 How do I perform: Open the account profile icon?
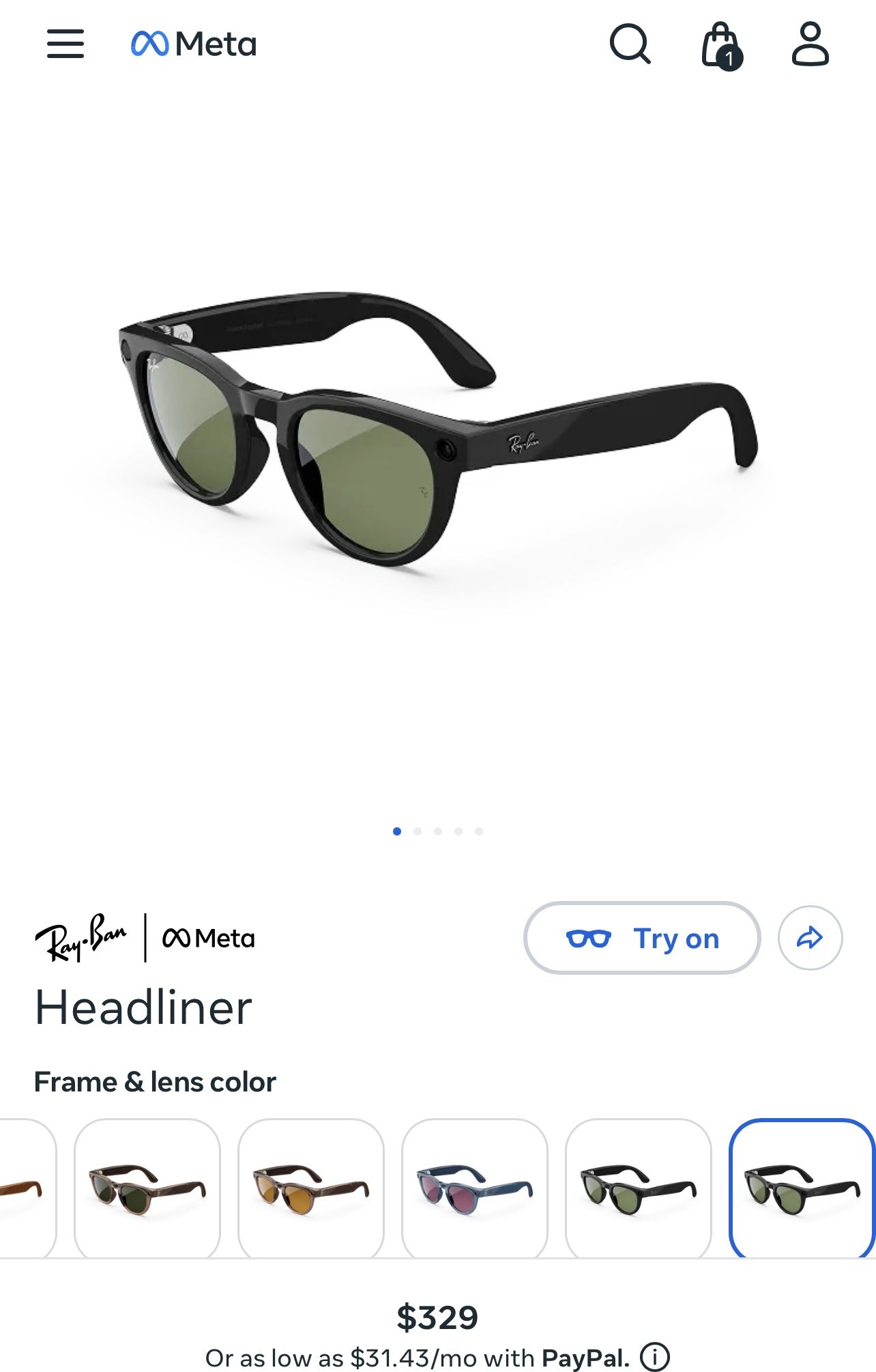pyautogui.click(x=809, y=45)
